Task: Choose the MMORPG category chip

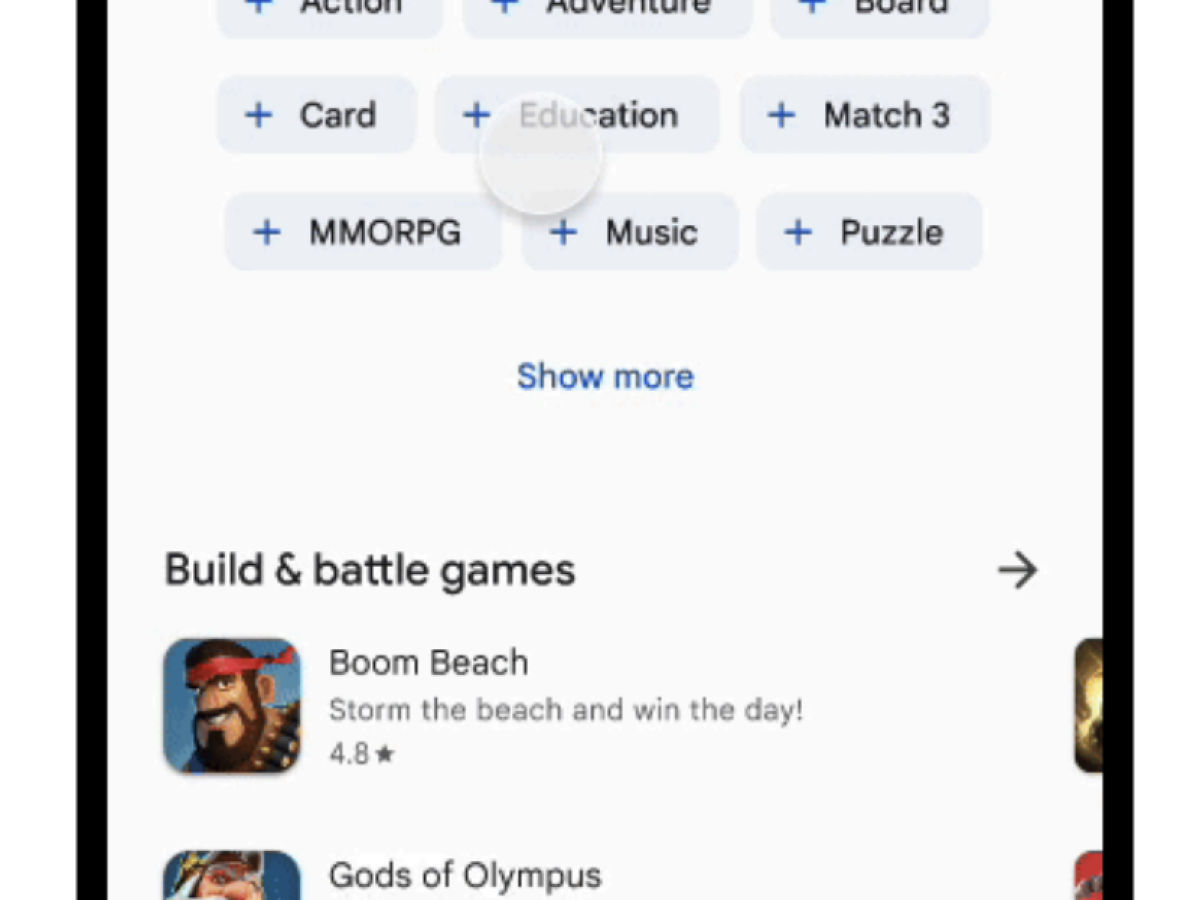Action: point(363,233)
